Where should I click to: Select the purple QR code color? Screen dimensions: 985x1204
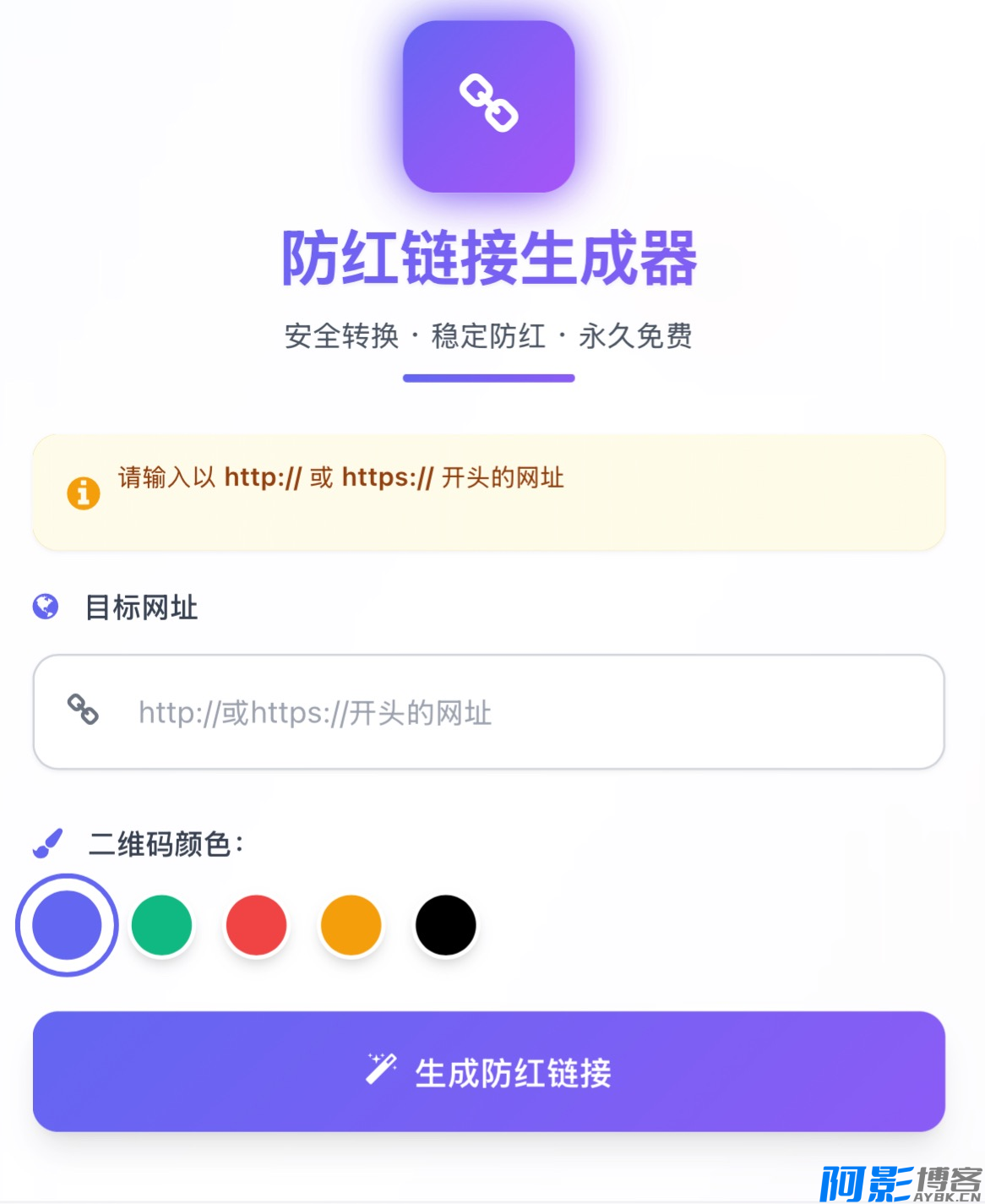[x=67, y=925]
